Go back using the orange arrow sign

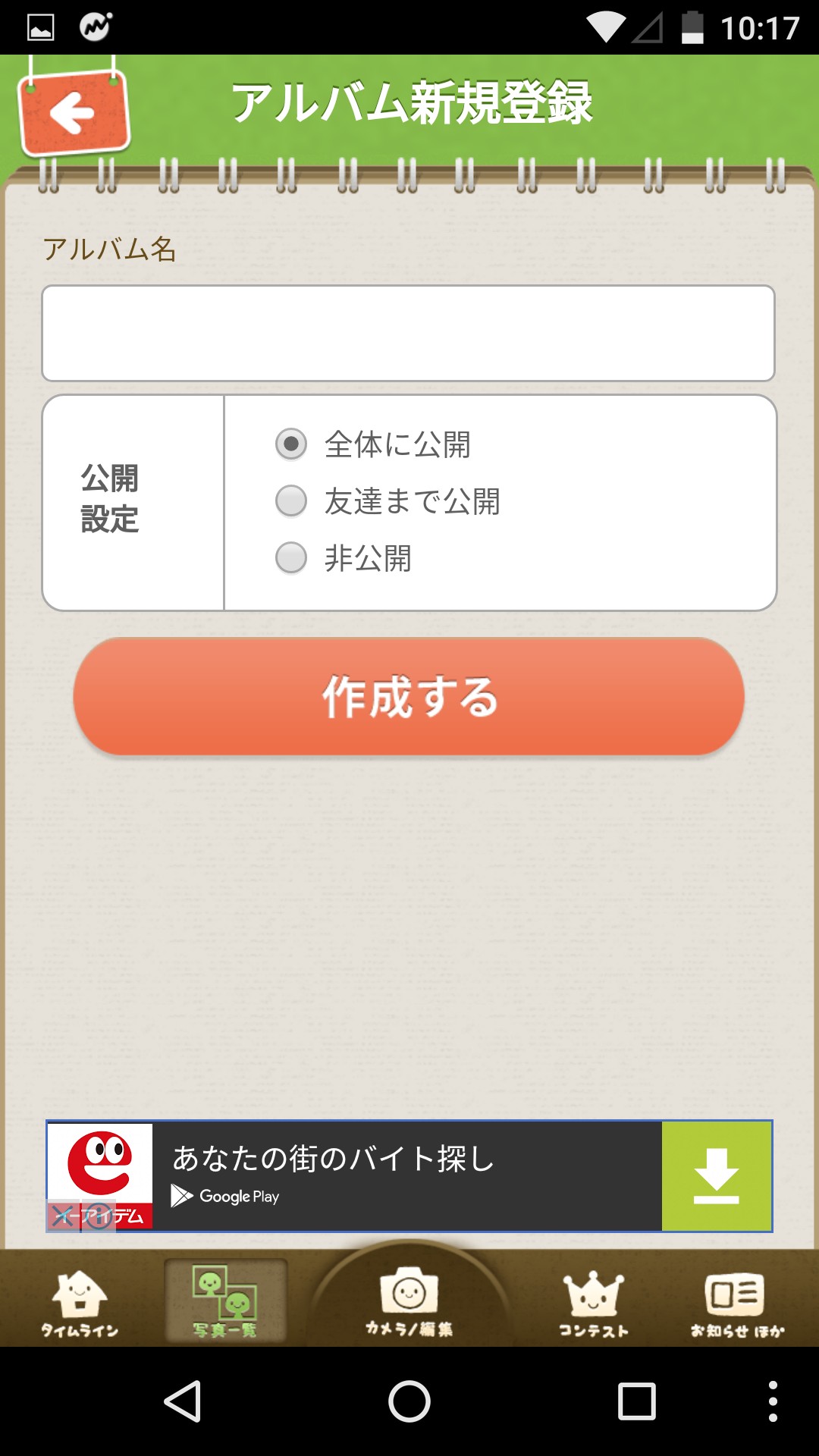point(74,113)
